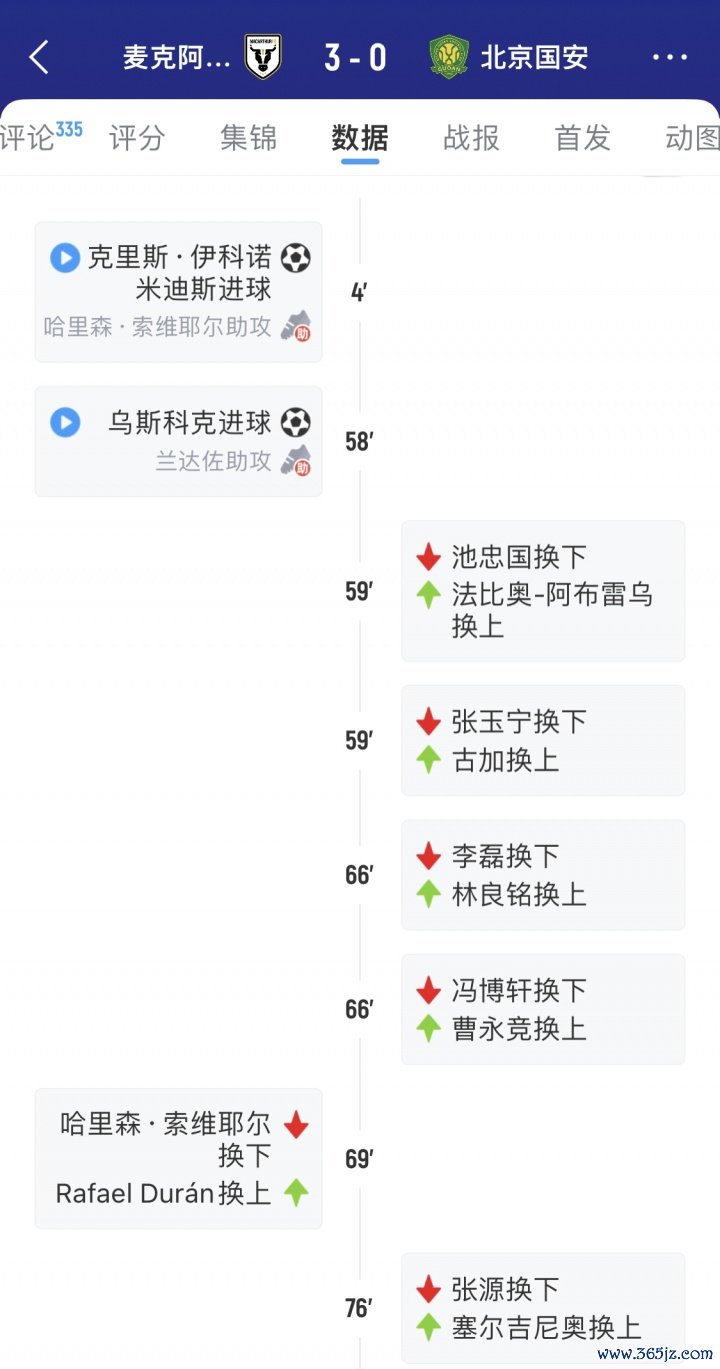The height and width of the screenshot is (1369, 720).
Task: Select the 数据 tab
Action: tap(360, 137)
